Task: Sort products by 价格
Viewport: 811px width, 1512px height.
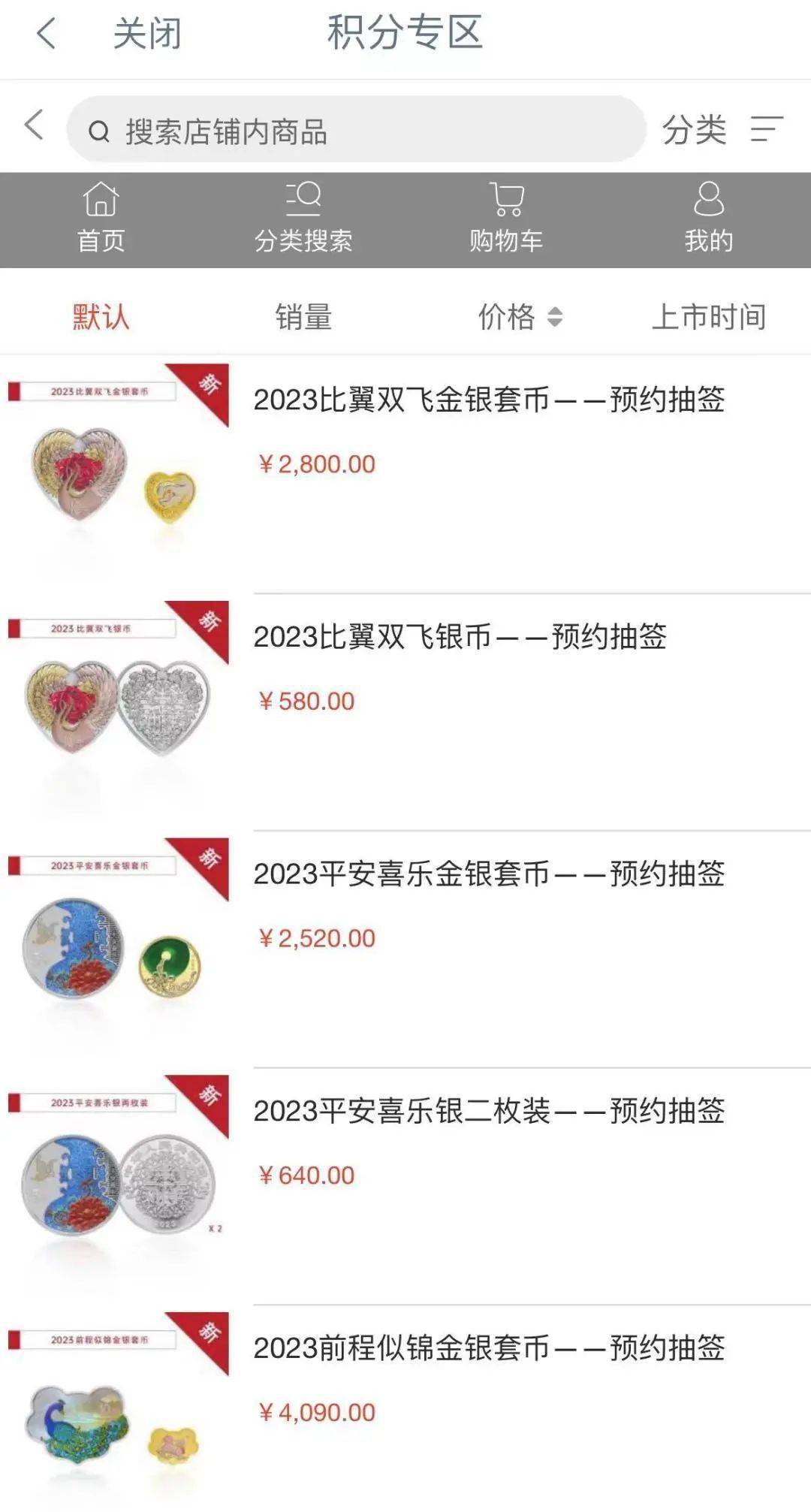Action: point(520,316)
